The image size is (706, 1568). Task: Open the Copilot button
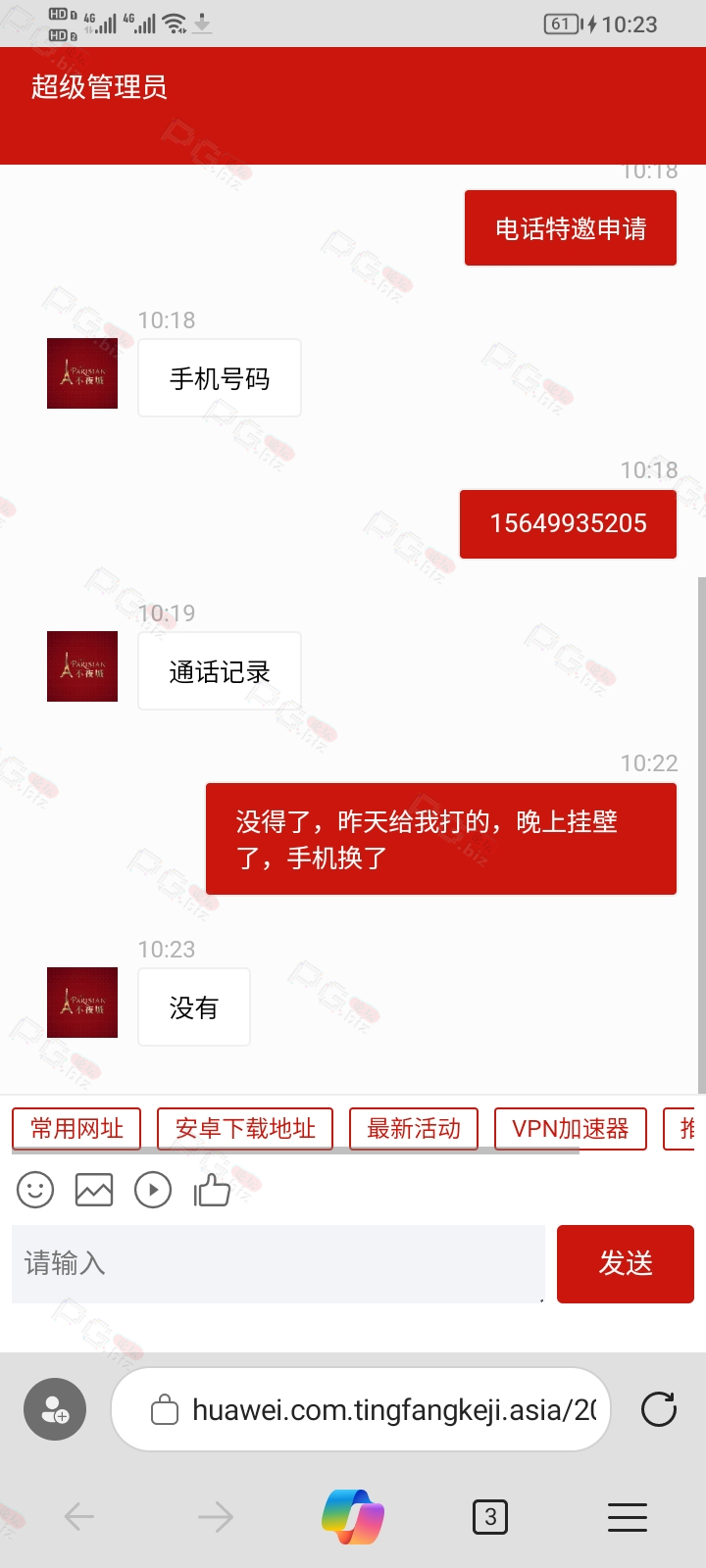(x=353, y=1517)
